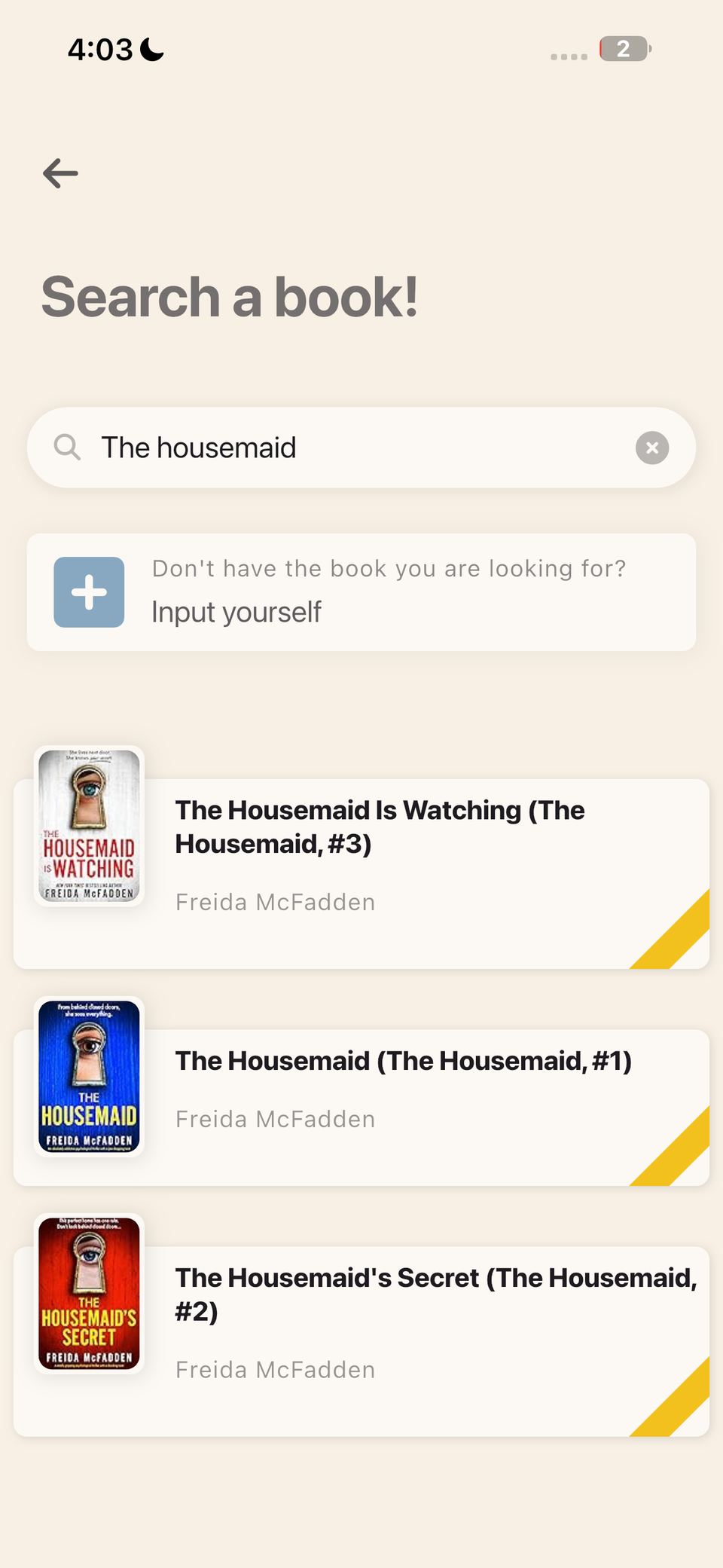Tap the battery indicator showing 2 percent
Screen dimensions: 723x1568
point(623,48)
